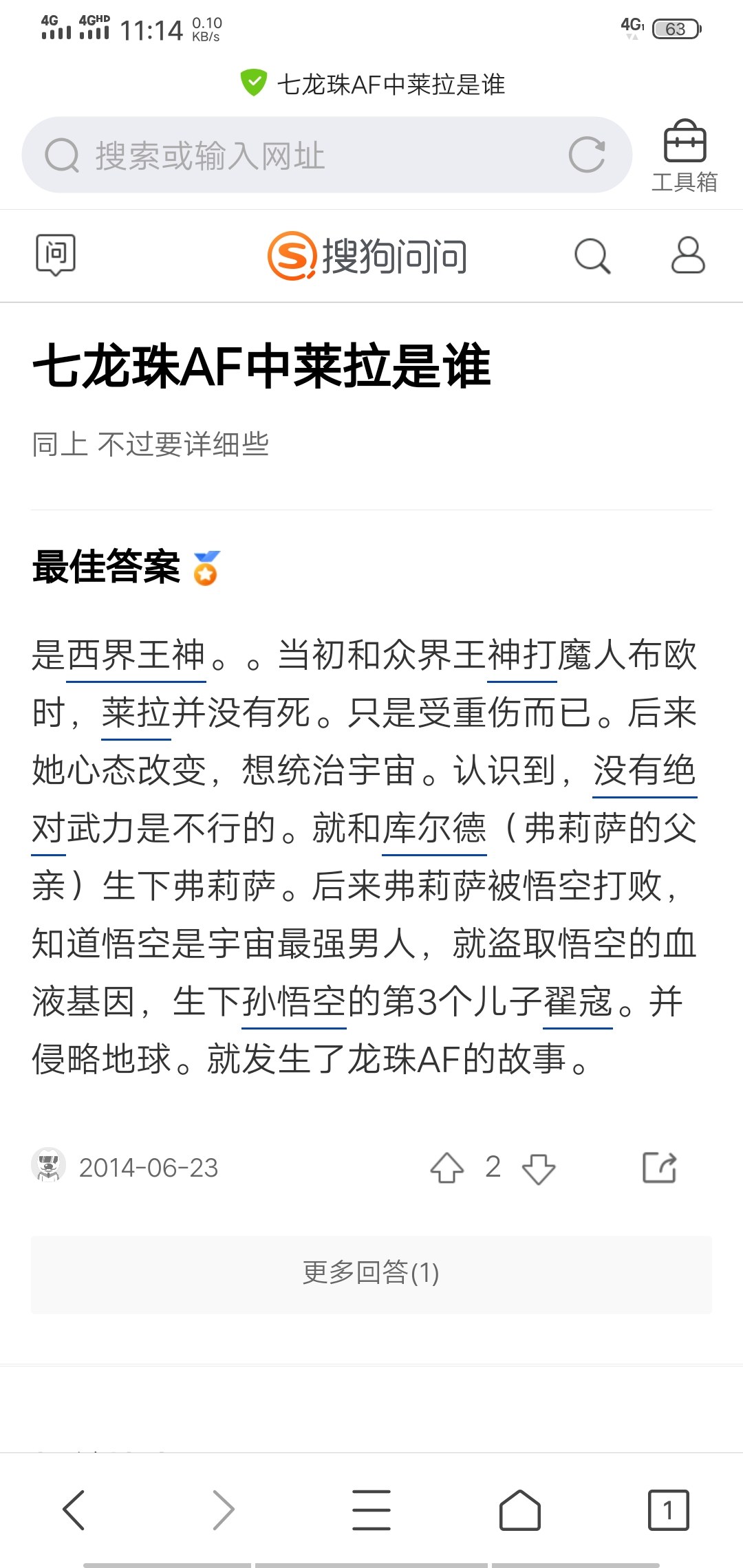Open the tab switcher showing 1

668,1510
